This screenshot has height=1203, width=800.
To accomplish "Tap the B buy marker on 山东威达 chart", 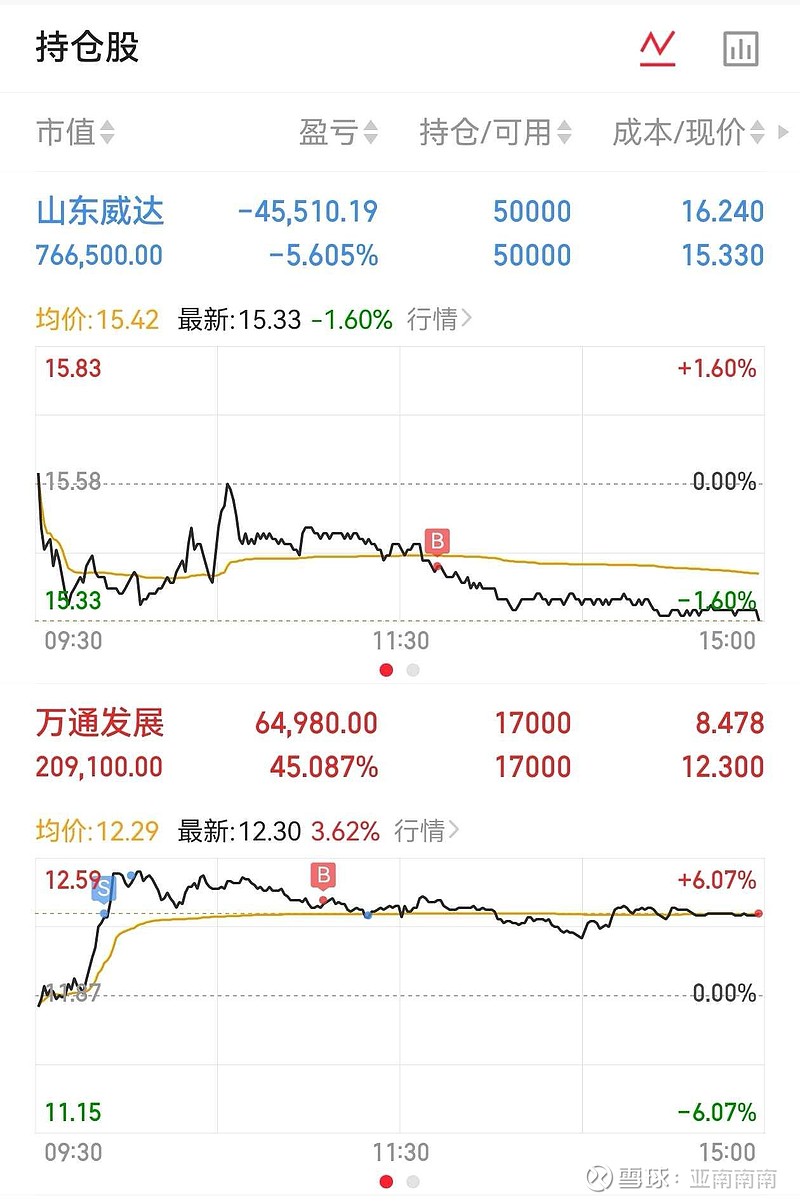I will 437,541.
